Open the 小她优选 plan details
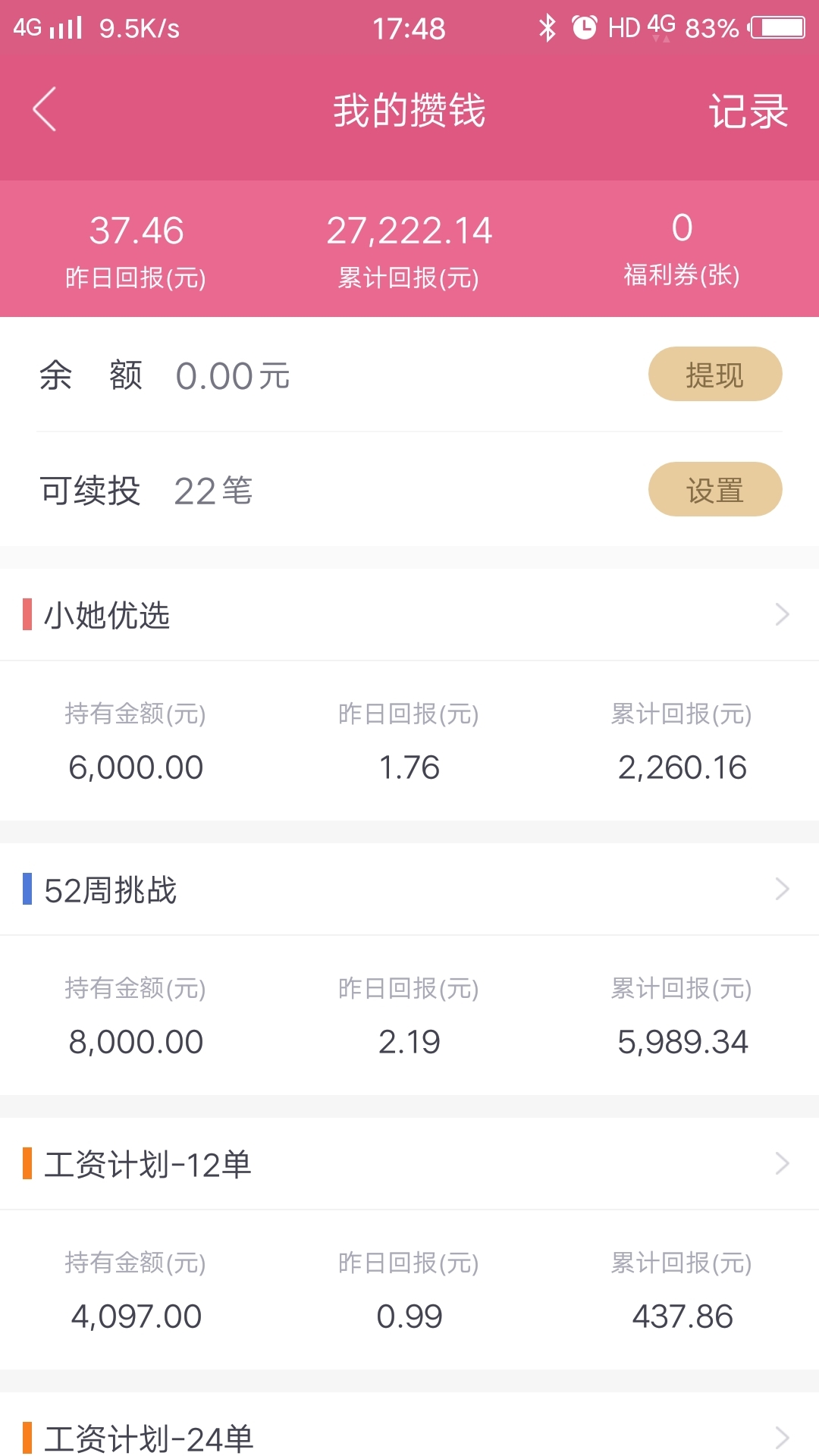 tap(409, 615)
